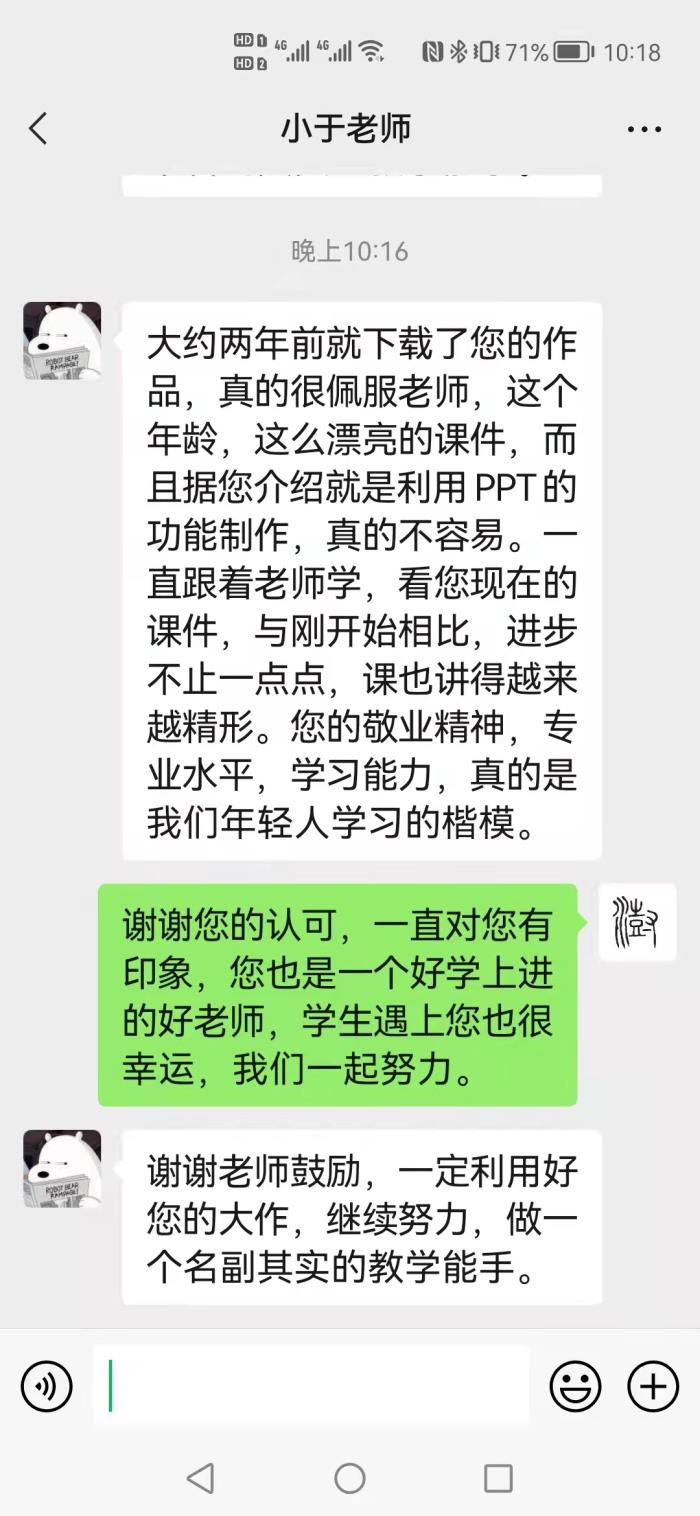Switch to voice message input

(x=46, y=1386)
